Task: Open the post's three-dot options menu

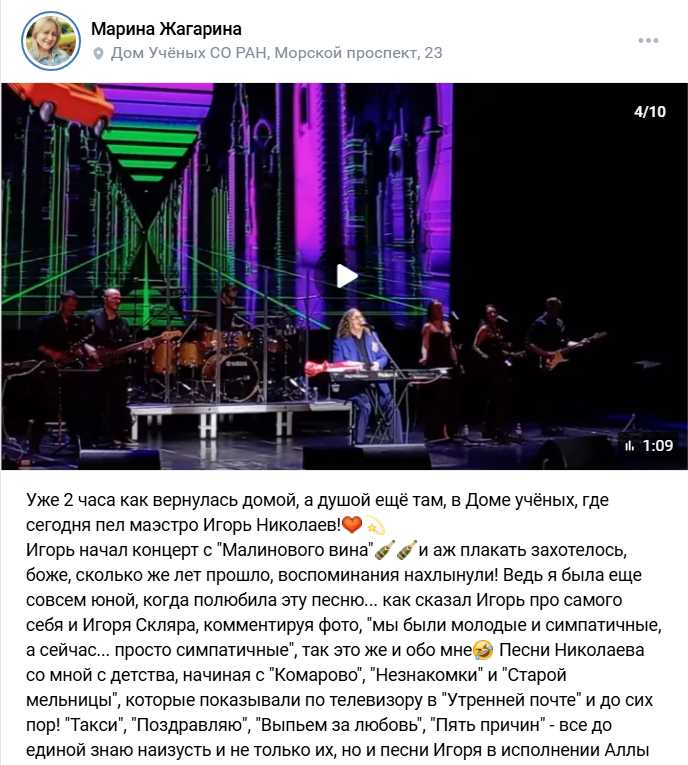Action: tap(648, 41)
